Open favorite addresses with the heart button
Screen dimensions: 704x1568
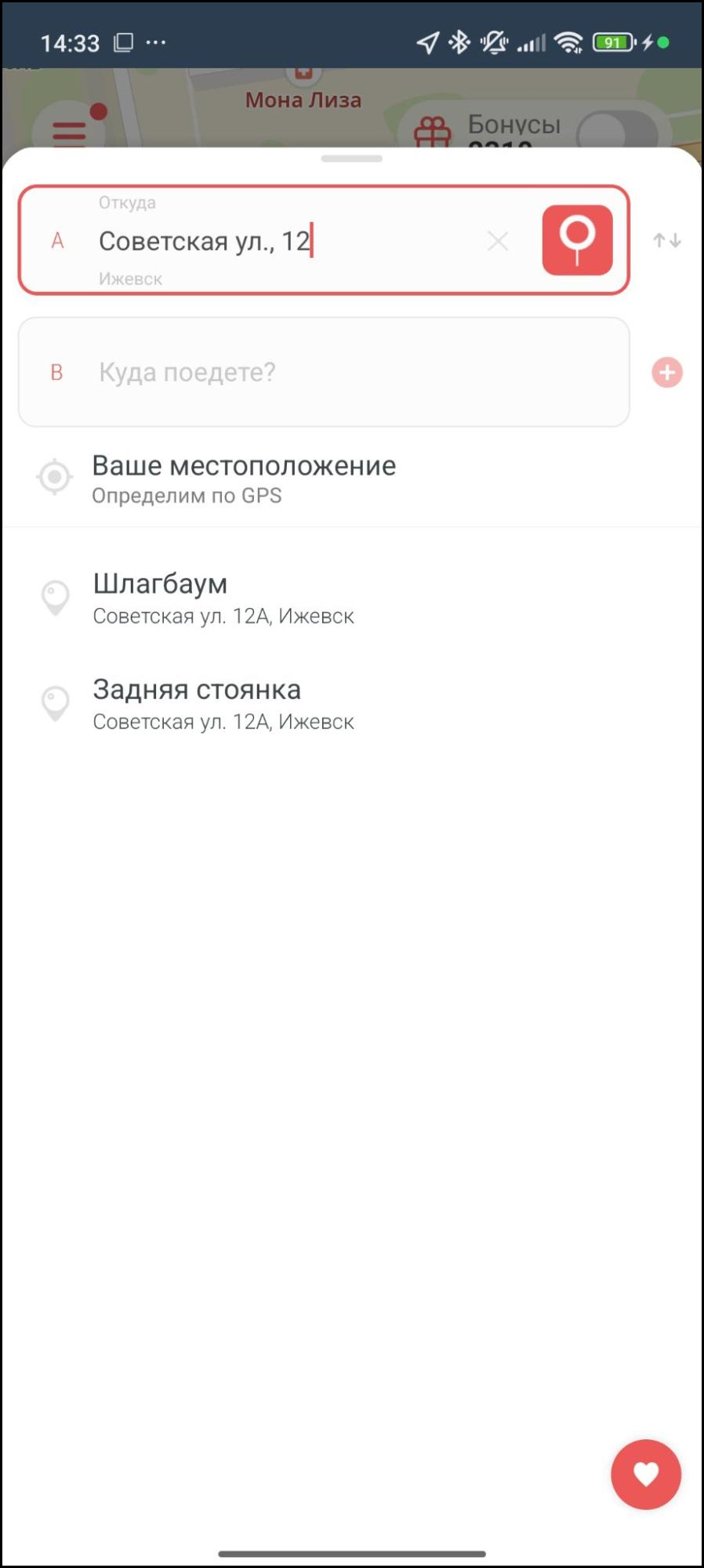point(646,1475)
